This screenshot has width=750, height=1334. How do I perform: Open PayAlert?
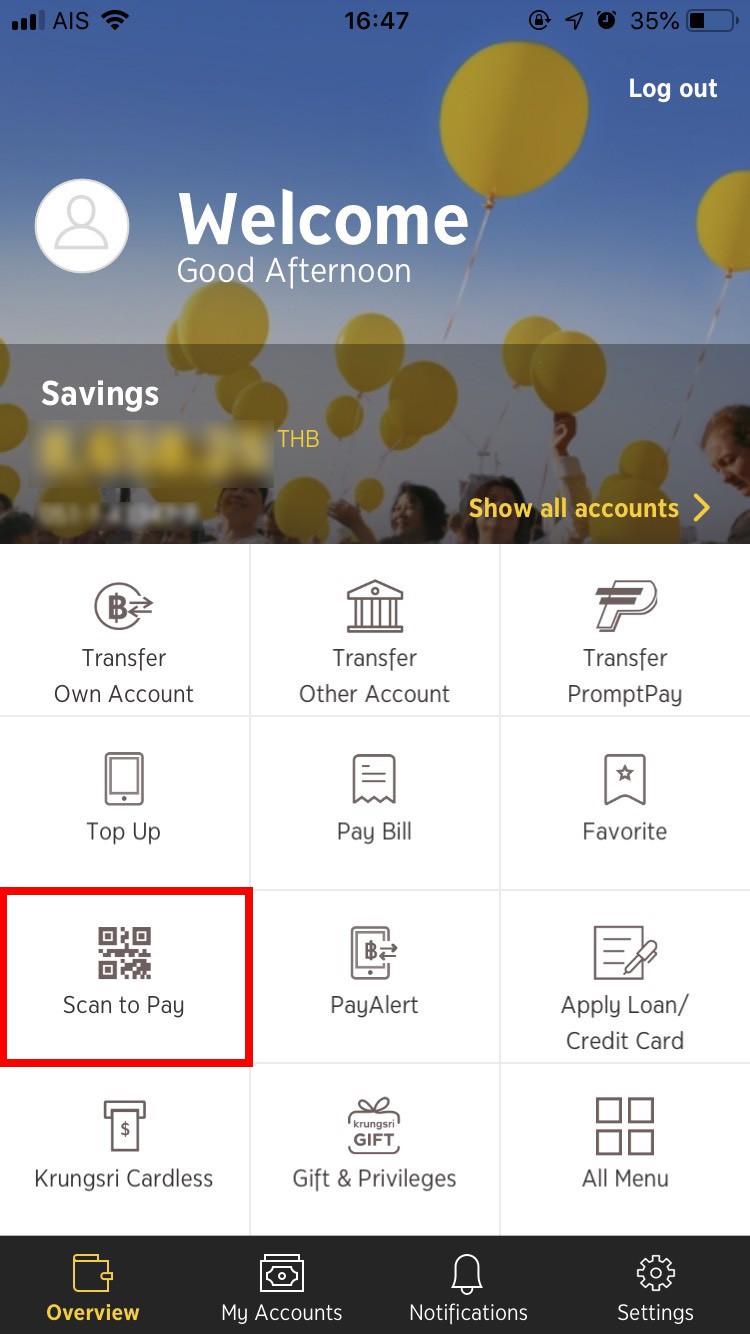(375, 975)
